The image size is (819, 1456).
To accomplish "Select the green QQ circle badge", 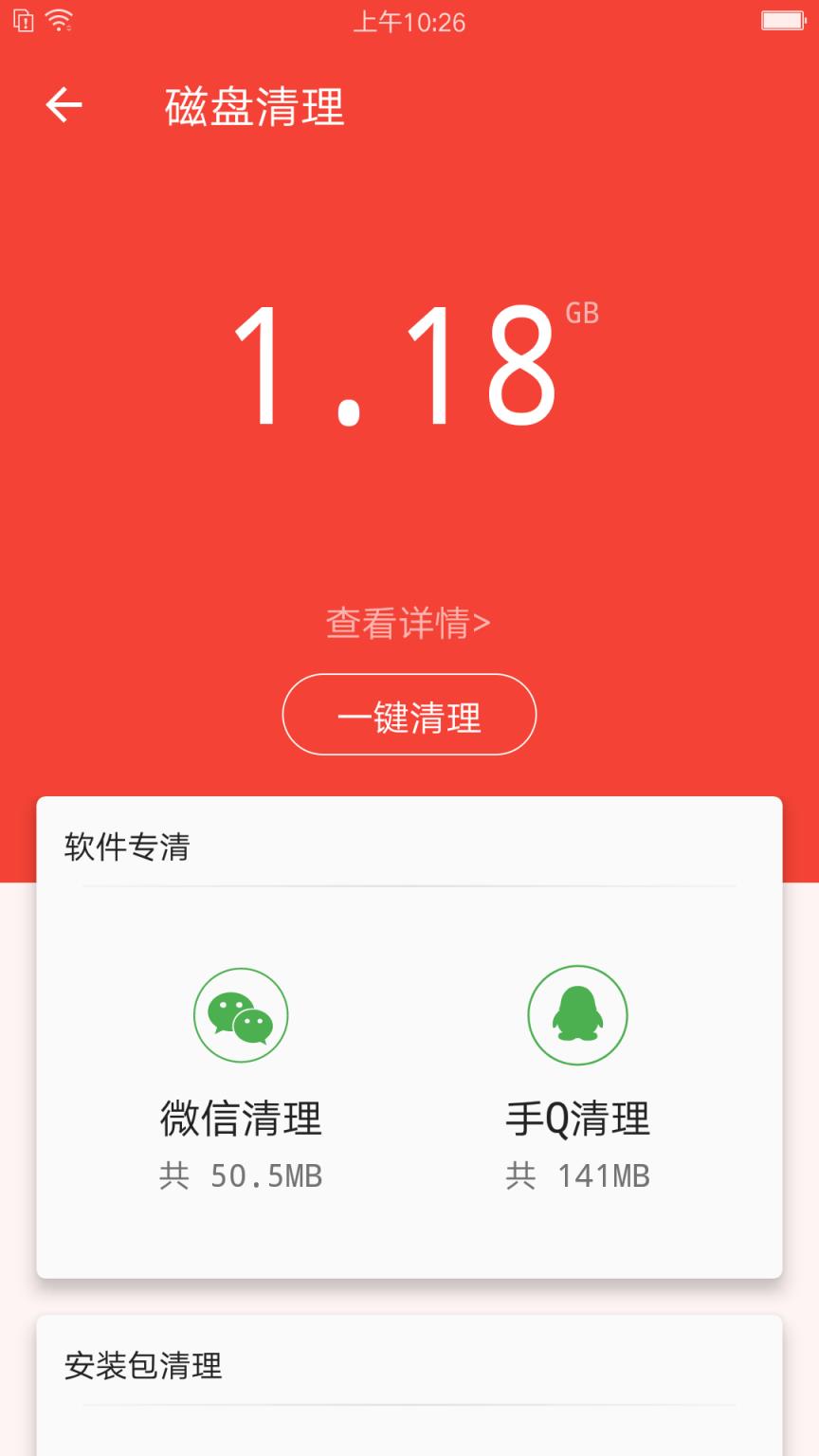I will click(x=578, y=1014).
